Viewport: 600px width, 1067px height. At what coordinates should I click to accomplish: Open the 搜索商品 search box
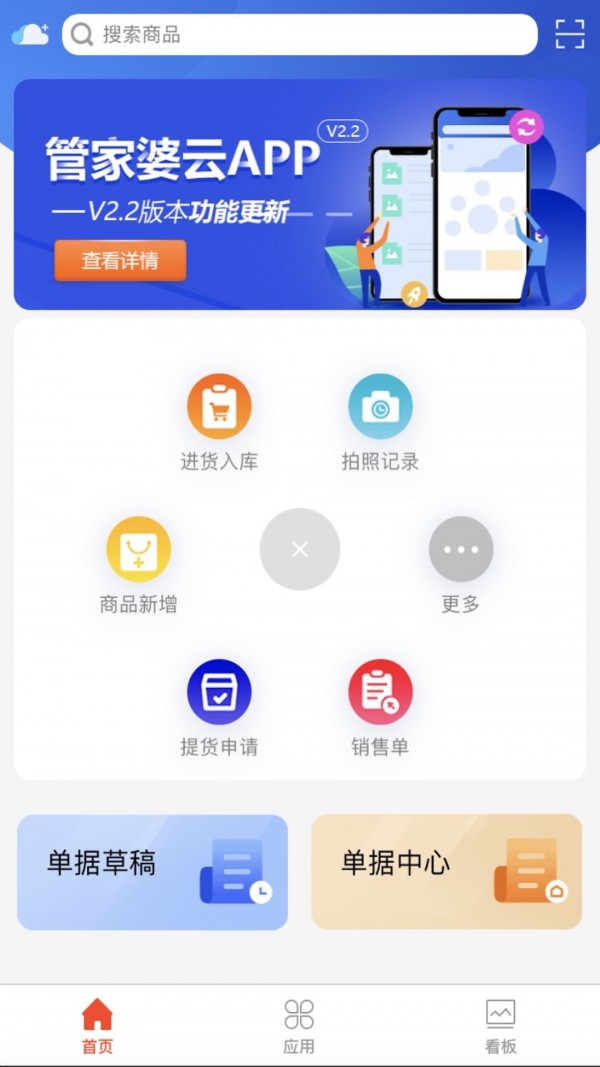(x=300, y=35)
